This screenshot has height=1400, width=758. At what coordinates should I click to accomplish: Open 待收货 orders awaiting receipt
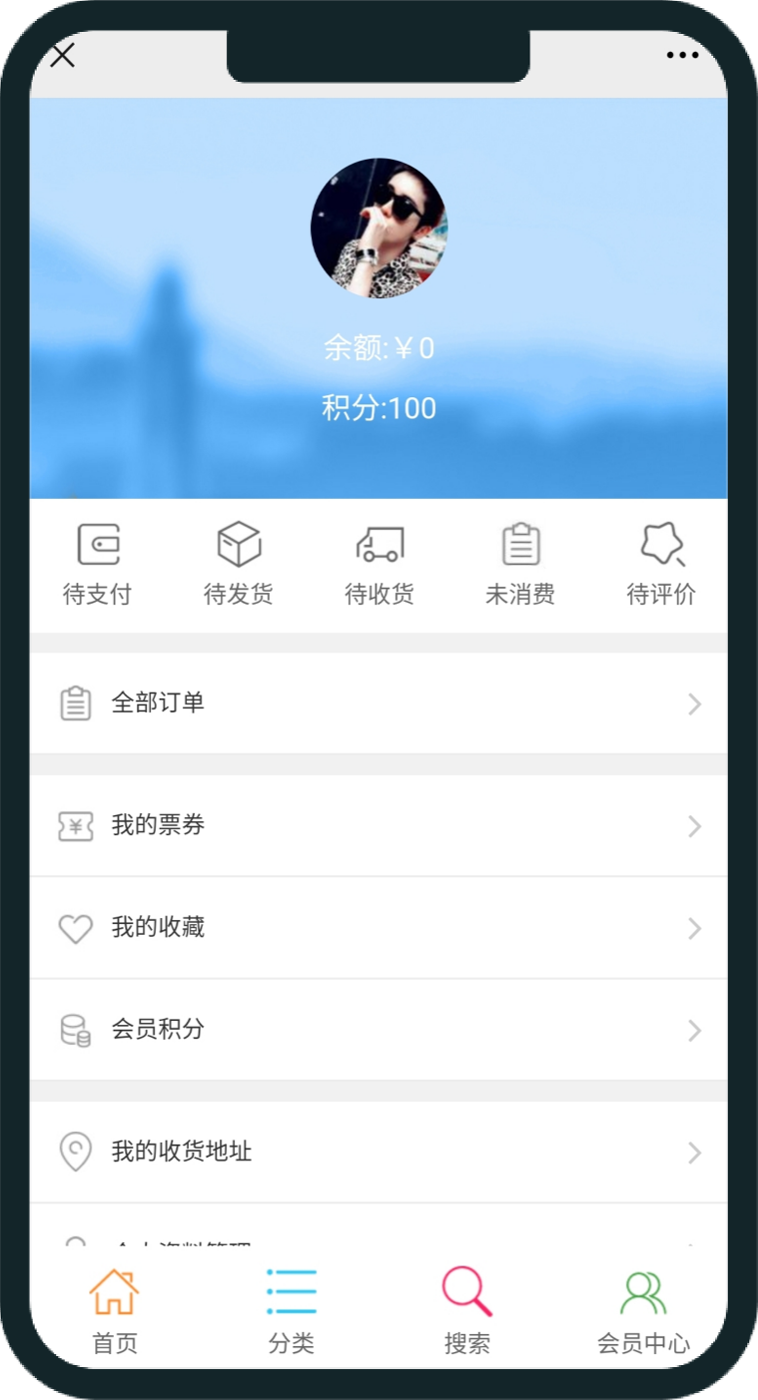click(379, 565)
